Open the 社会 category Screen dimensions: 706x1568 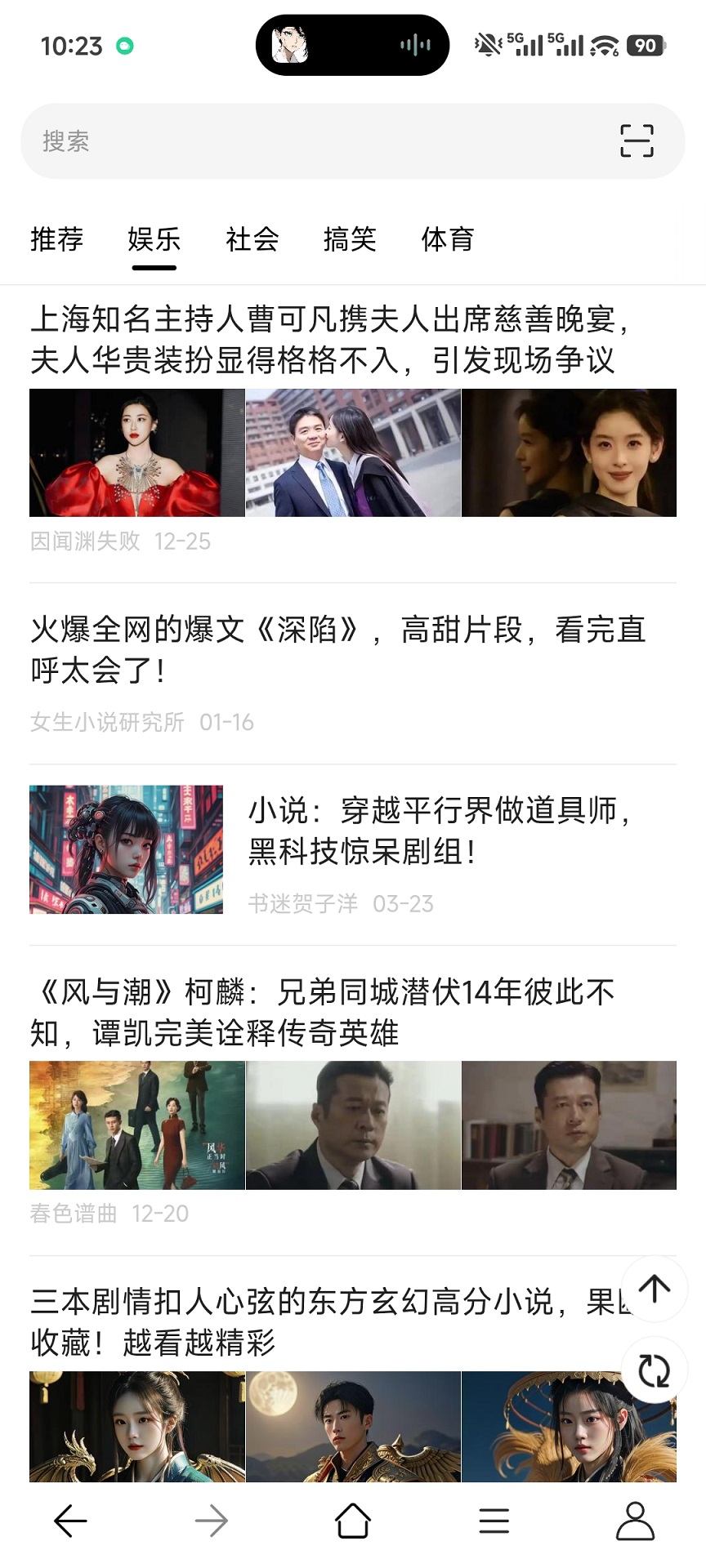pos(252,239)
